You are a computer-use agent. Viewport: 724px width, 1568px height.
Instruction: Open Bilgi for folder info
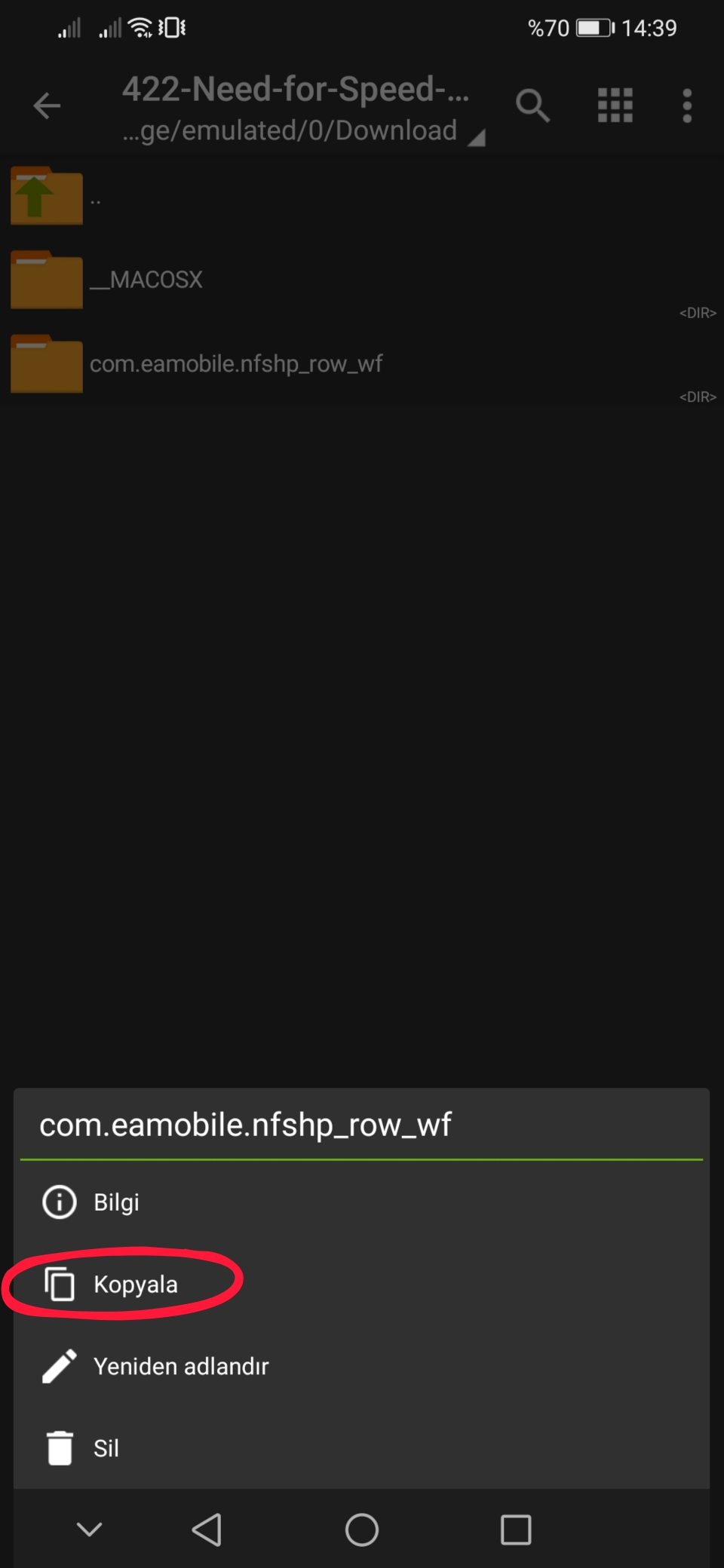115,1202
